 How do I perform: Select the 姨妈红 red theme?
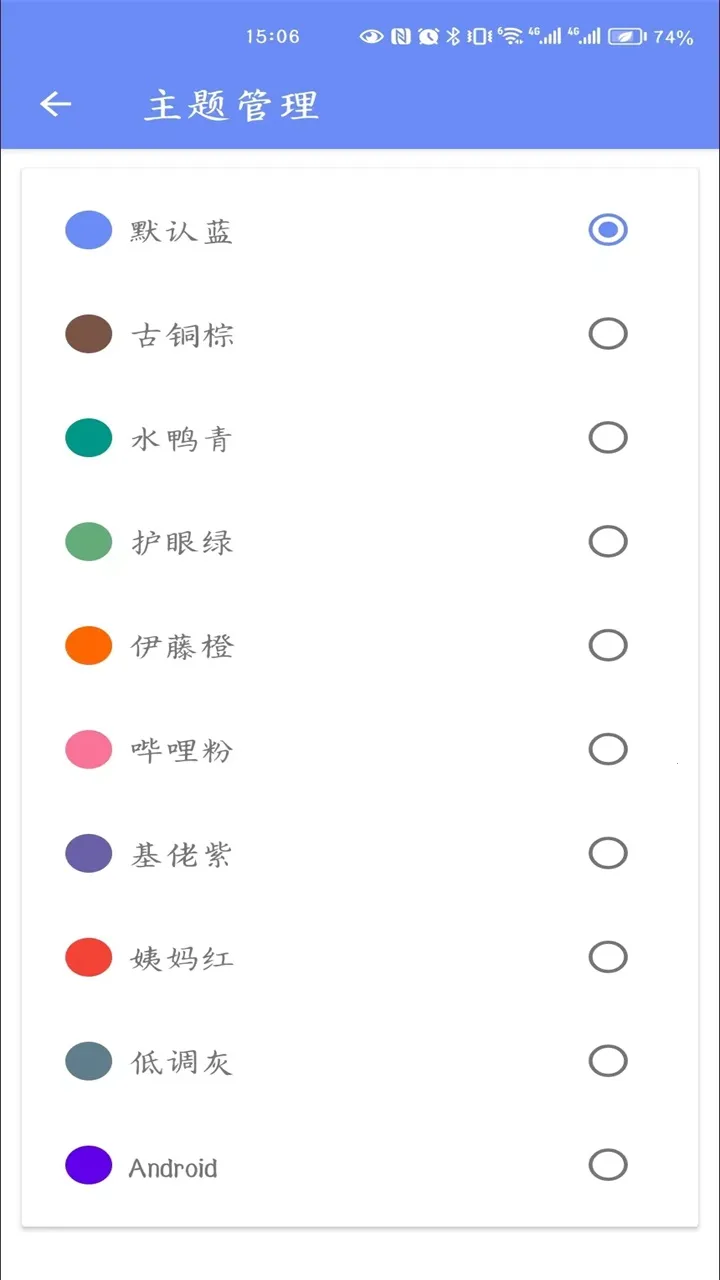tap(607, 958)
